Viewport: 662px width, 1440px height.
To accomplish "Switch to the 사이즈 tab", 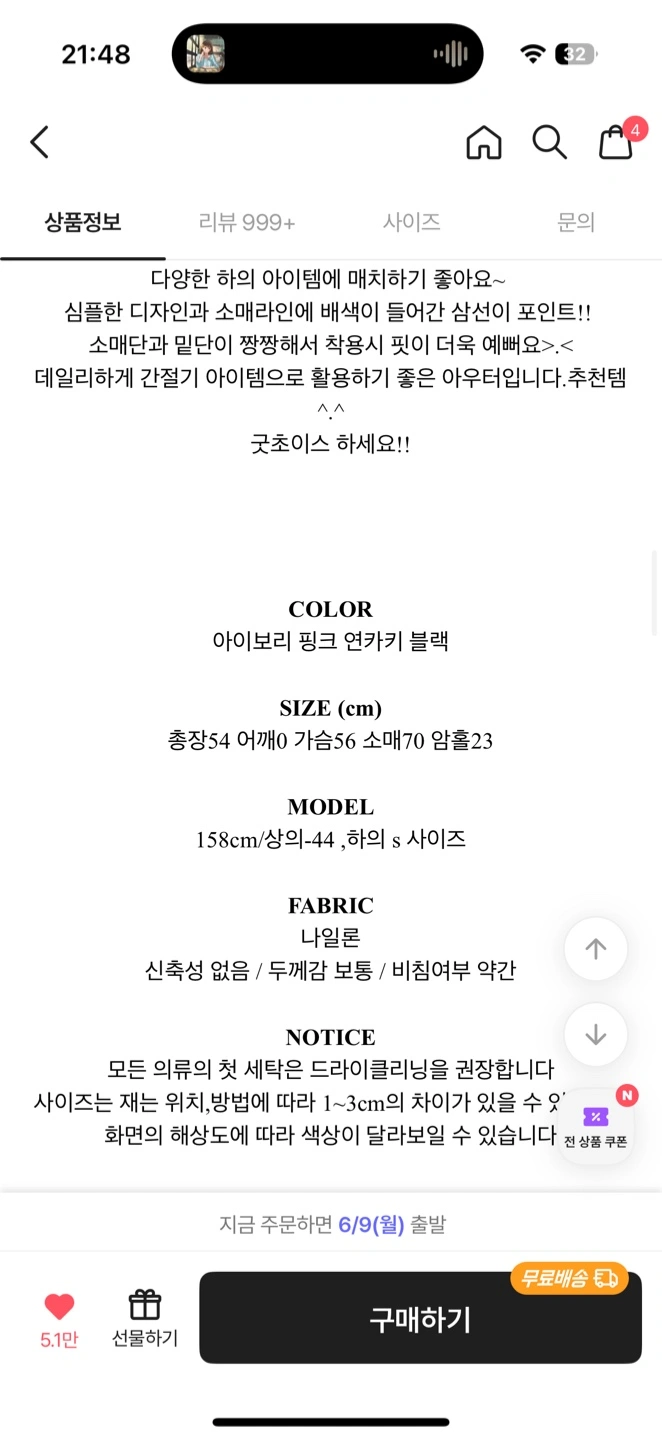I will click(x=412, y=222).
